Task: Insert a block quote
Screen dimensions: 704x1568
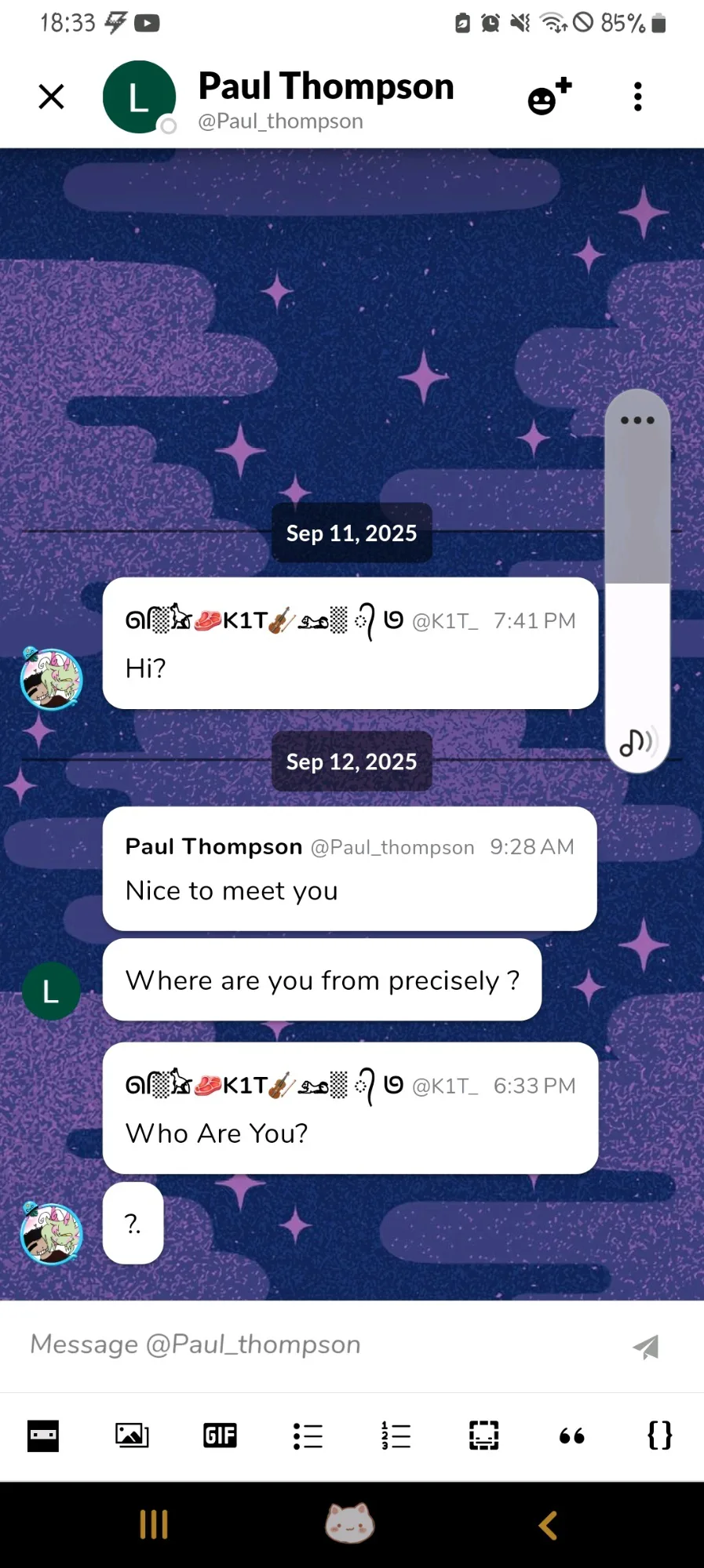Action: pyautogui.click(x=571, y=1435)
